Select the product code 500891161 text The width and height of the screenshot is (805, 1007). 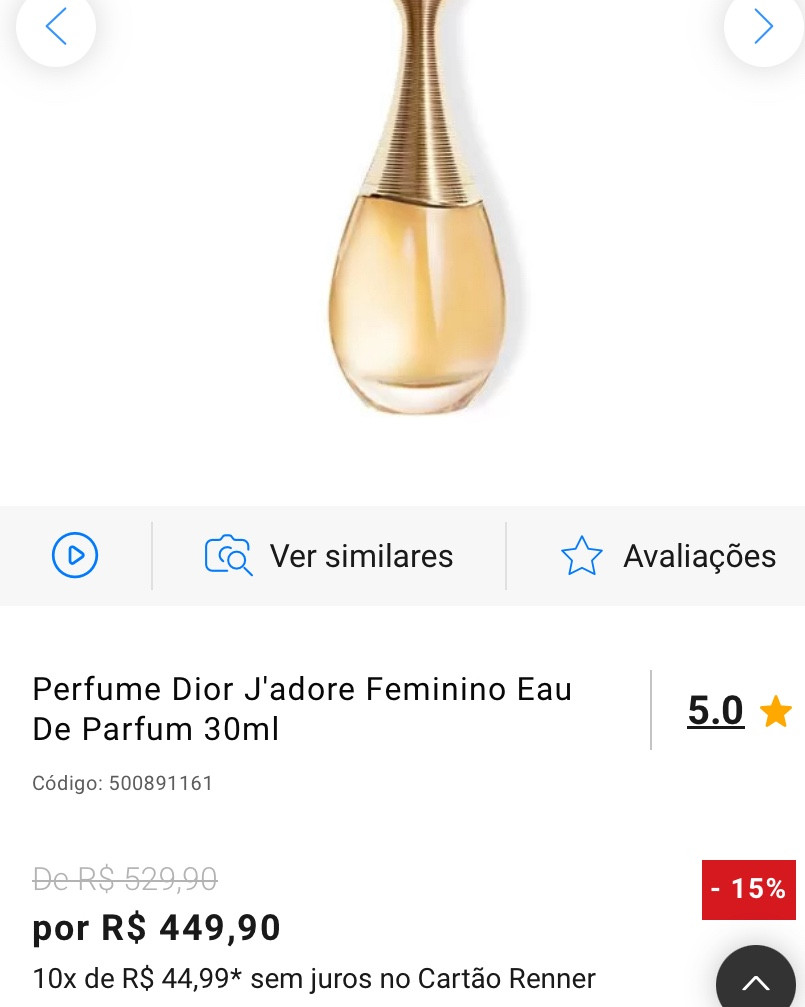click(x=122, y=783)
